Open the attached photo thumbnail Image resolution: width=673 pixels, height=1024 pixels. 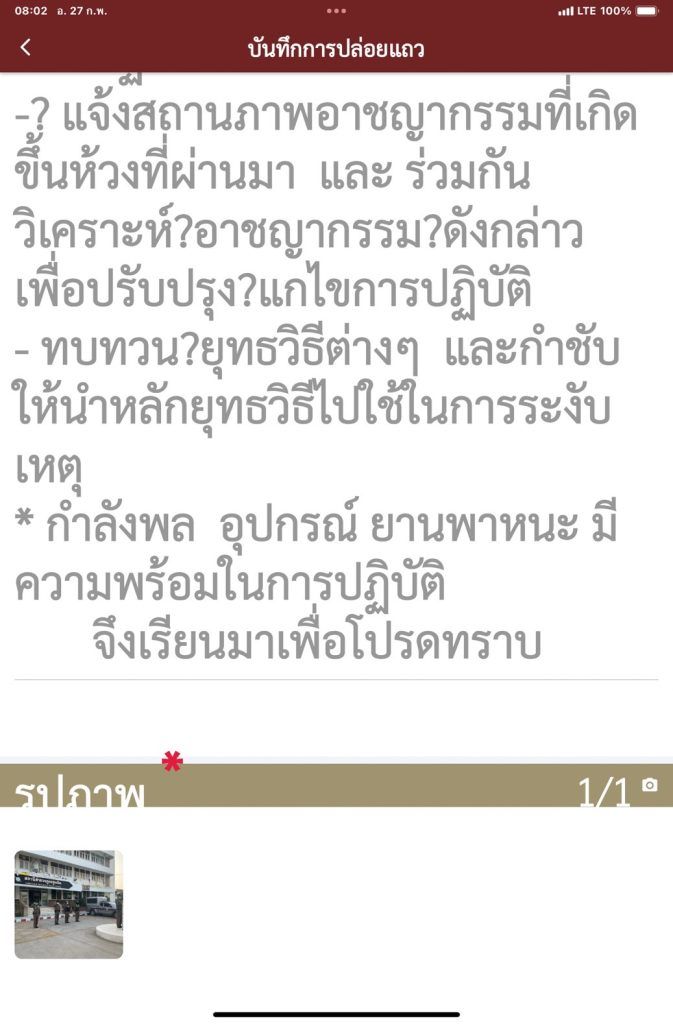pyautogui.click(x=69, y=904)
